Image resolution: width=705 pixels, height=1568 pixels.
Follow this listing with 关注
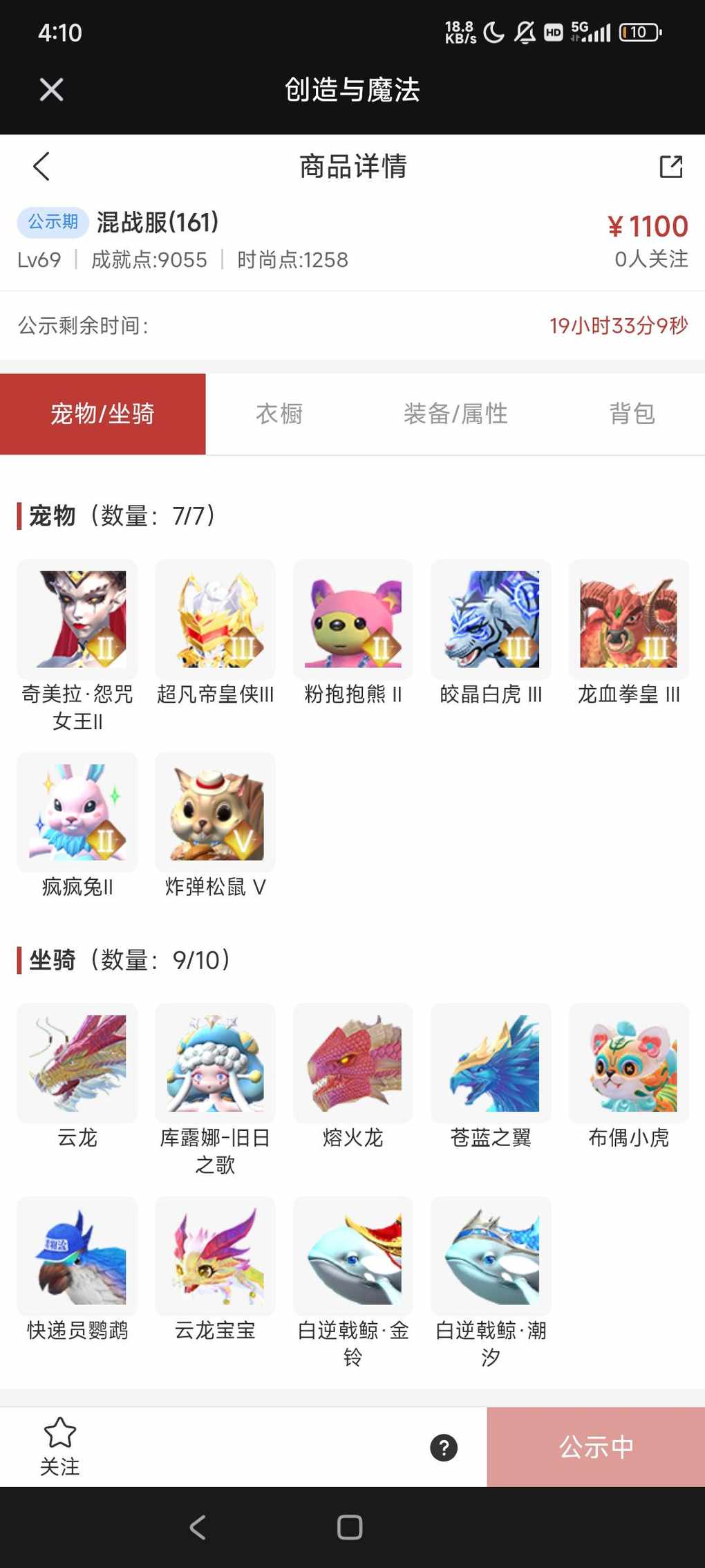pyautogui.click(x=59, y=1446)
